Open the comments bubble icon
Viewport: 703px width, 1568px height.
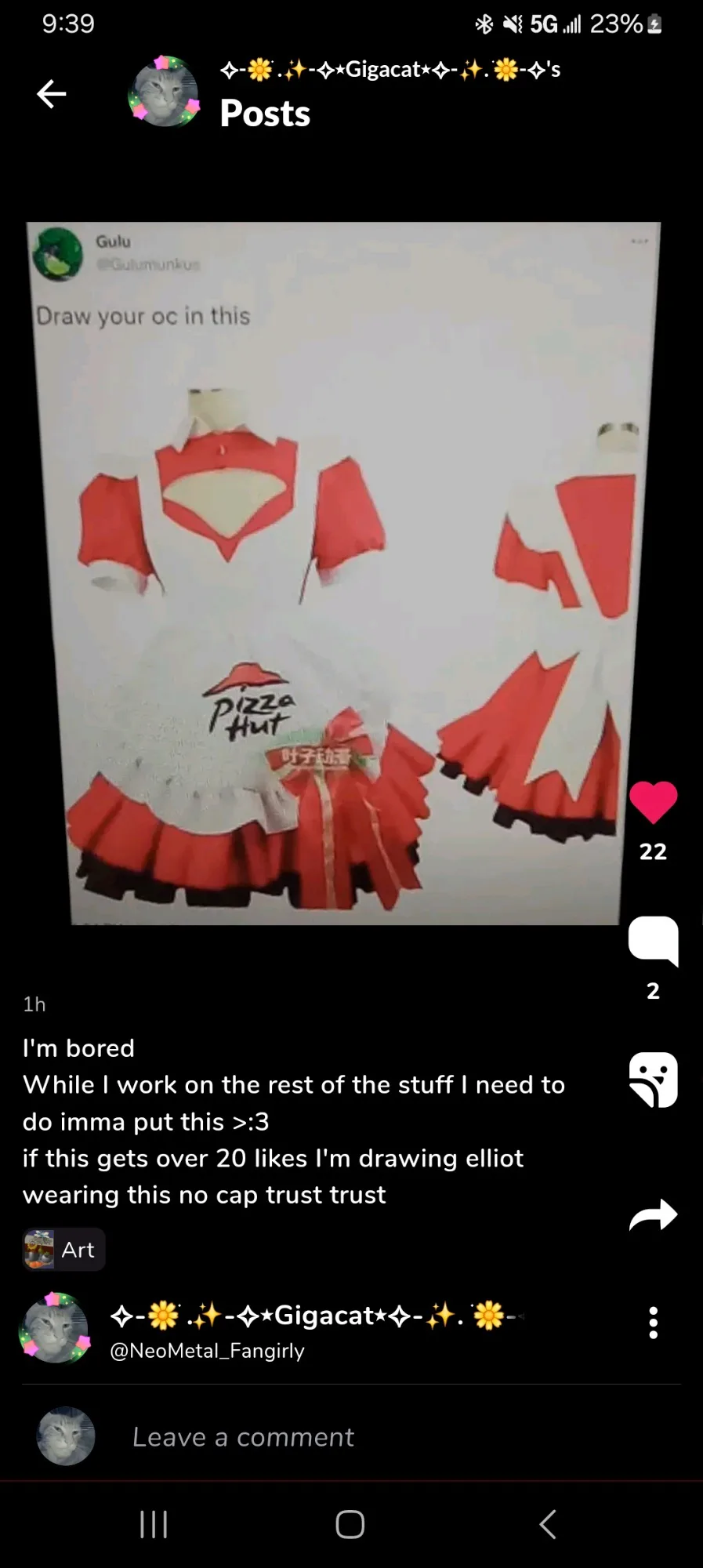click(653, 940)
